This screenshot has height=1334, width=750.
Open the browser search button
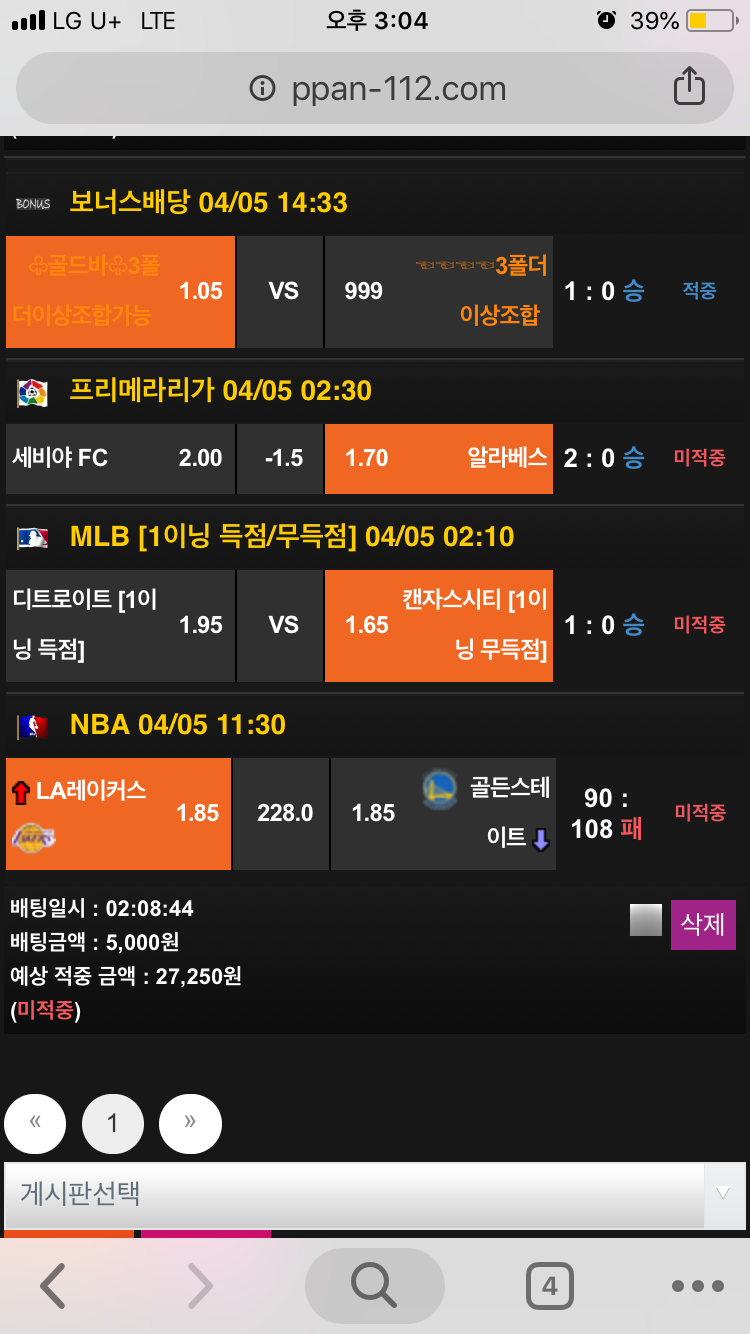tap(374, 1286)
